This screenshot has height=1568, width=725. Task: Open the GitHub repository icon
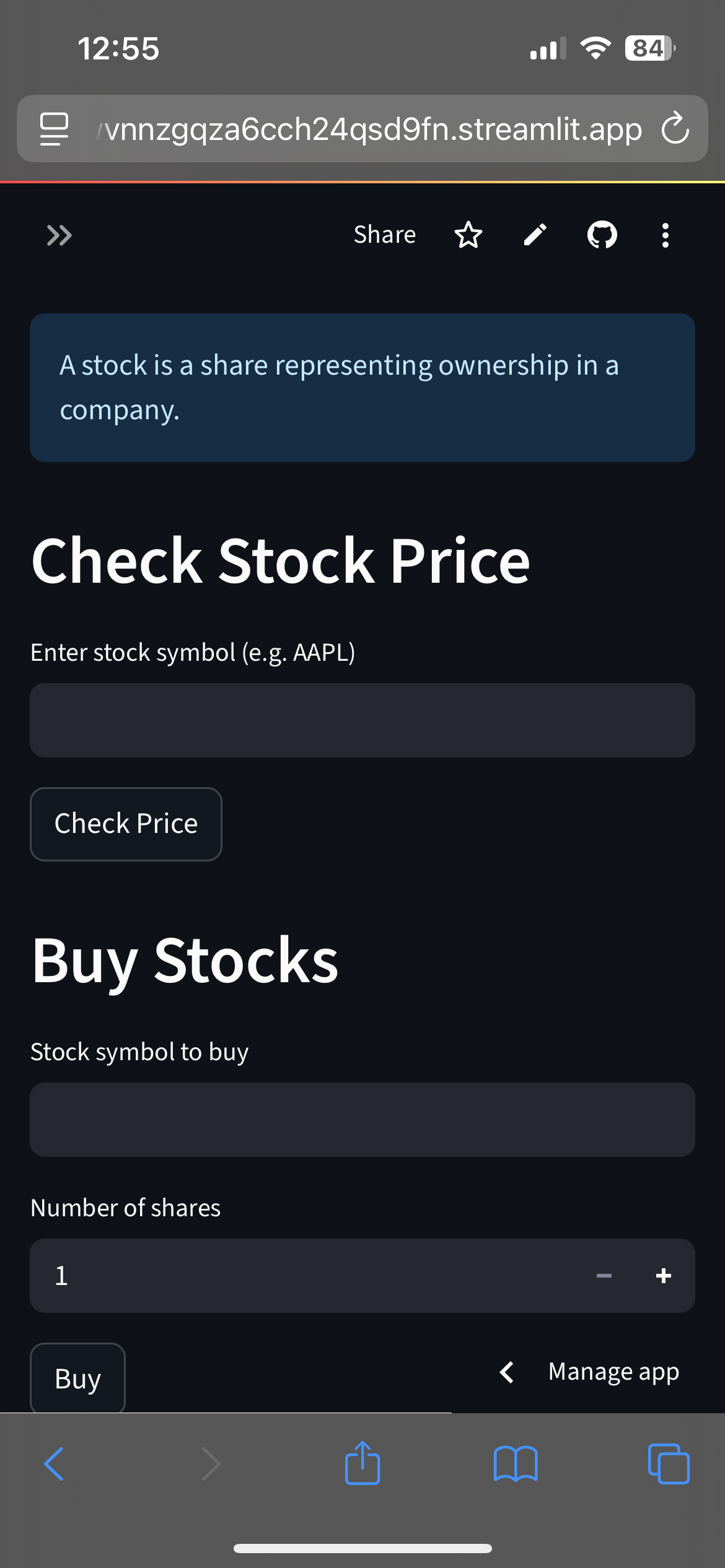602,235
